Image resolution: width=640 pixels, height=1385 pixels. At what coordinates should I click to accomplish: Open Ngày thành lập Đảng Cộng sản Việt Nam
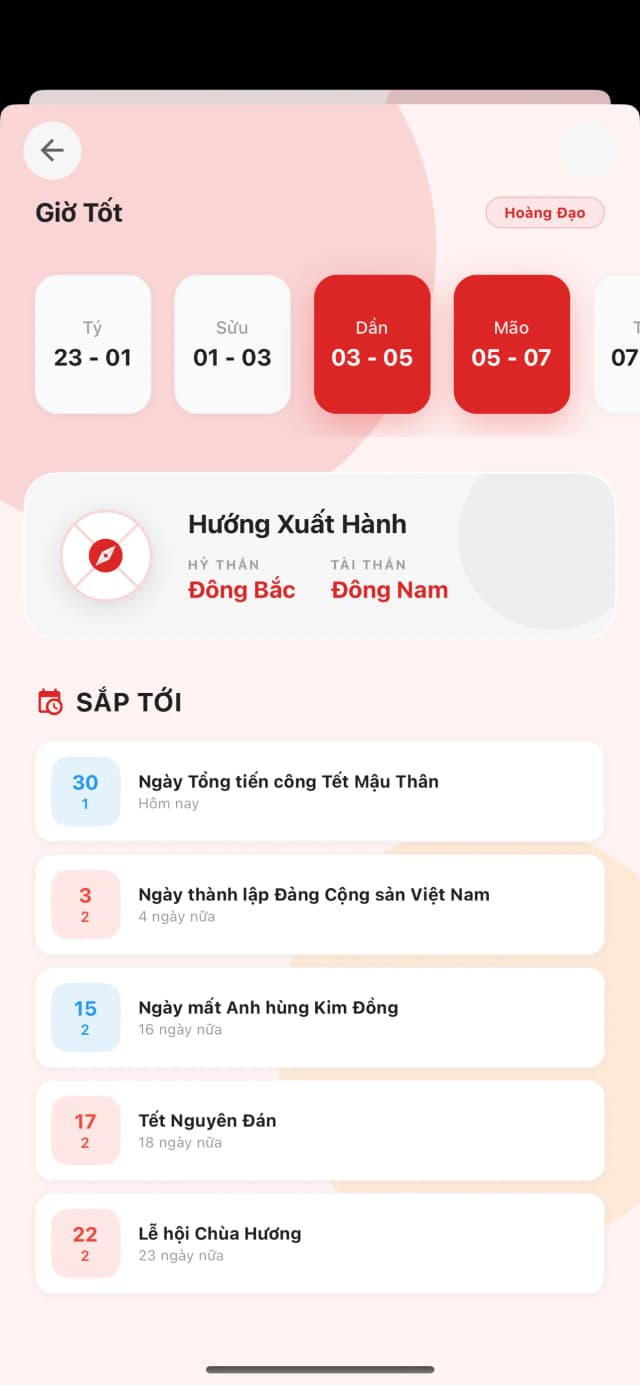coord(319,904)
